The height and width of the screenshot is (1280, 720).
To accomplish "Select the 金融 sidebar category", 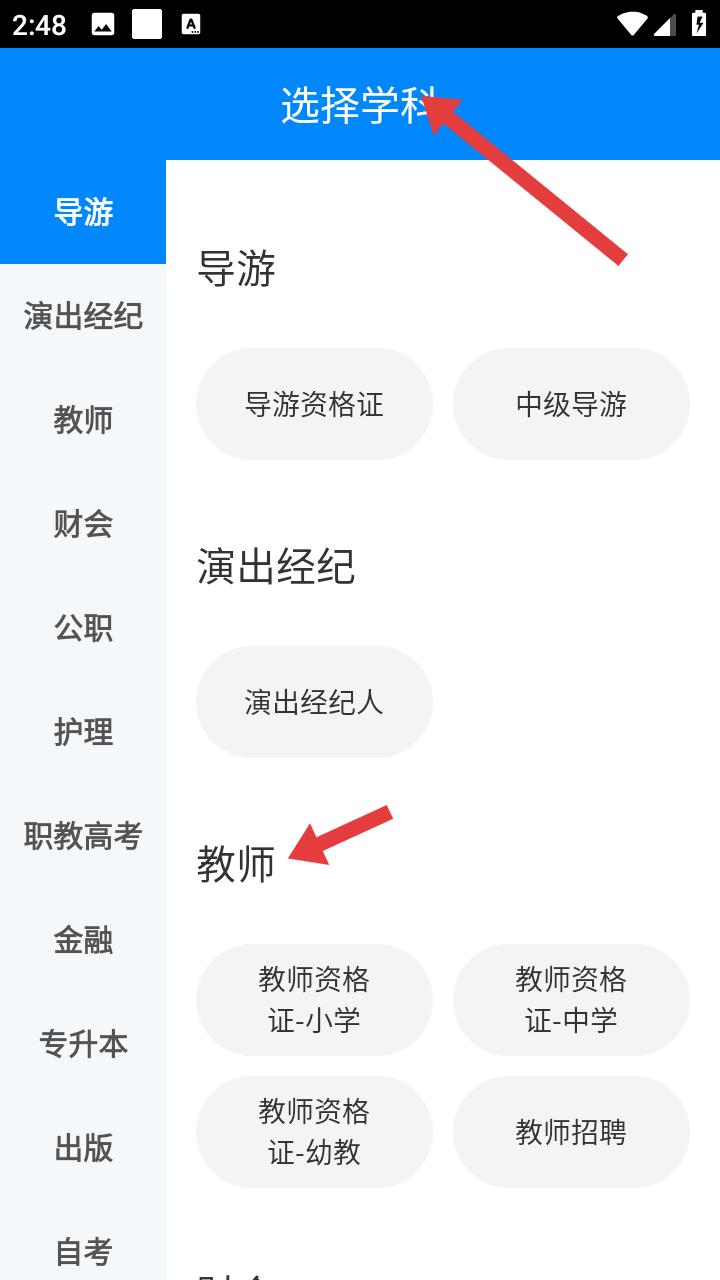I will [83, 940].
